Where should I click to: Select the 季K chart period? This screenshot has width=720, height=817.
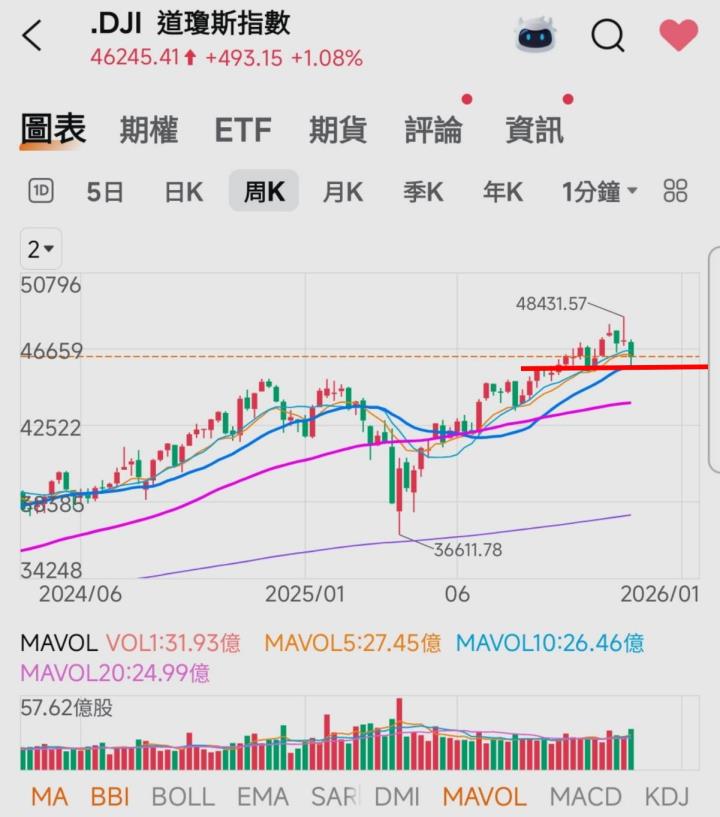(x=423, y=192)
